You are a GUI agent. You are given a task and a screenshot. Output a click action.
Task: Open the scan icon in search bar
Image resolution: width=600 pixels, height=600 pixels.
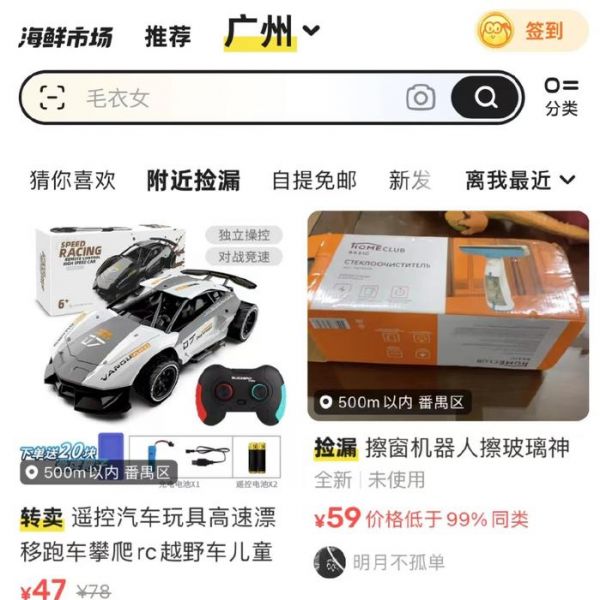[52, 97]
